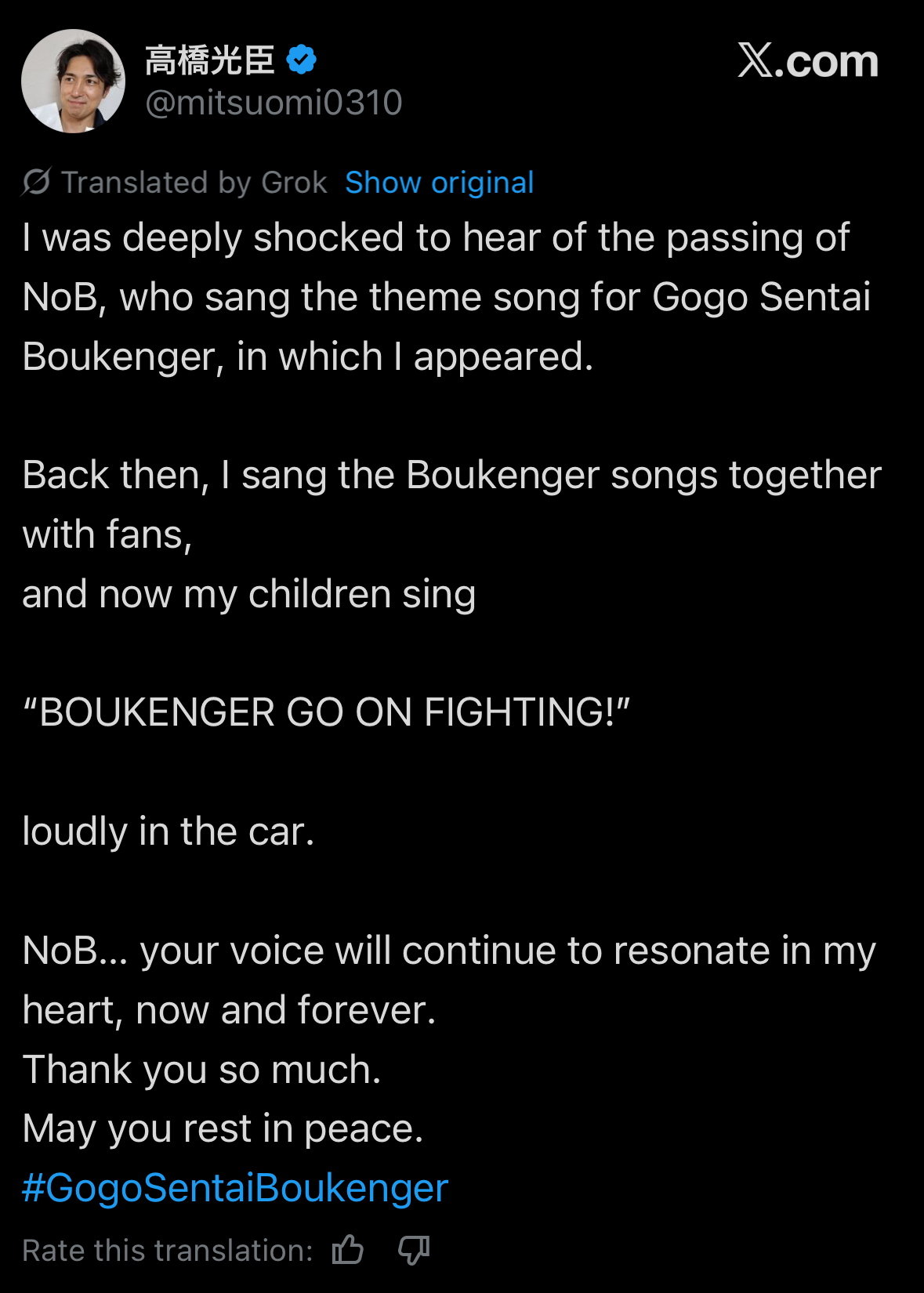Open 高橋光臣's profile picture
Viewport: 924px width, 1293px height.
(x=73, y=81)
